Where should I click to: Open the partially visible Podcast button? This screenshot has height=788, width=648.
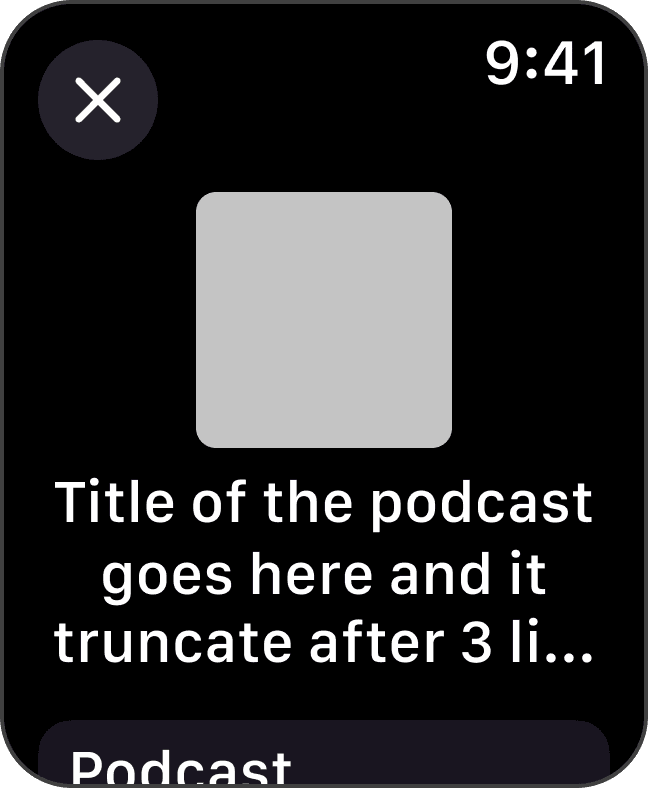[x=323, y=757]
